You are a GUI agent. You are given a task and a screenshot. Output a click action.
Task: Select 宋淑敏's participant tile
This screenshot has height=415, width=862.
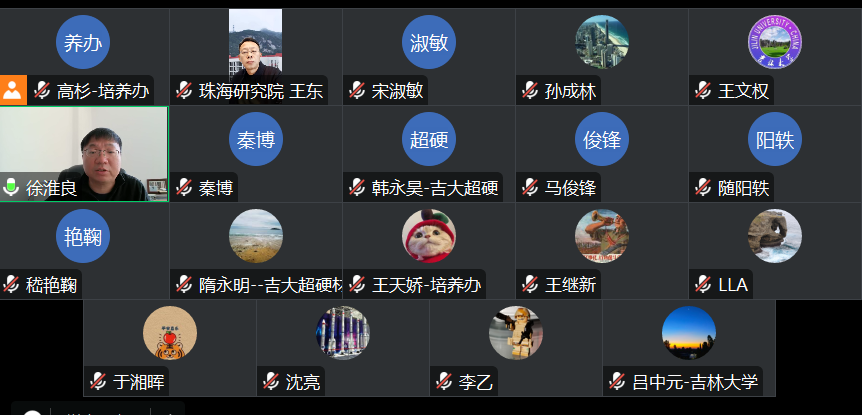tap(428, 56)
